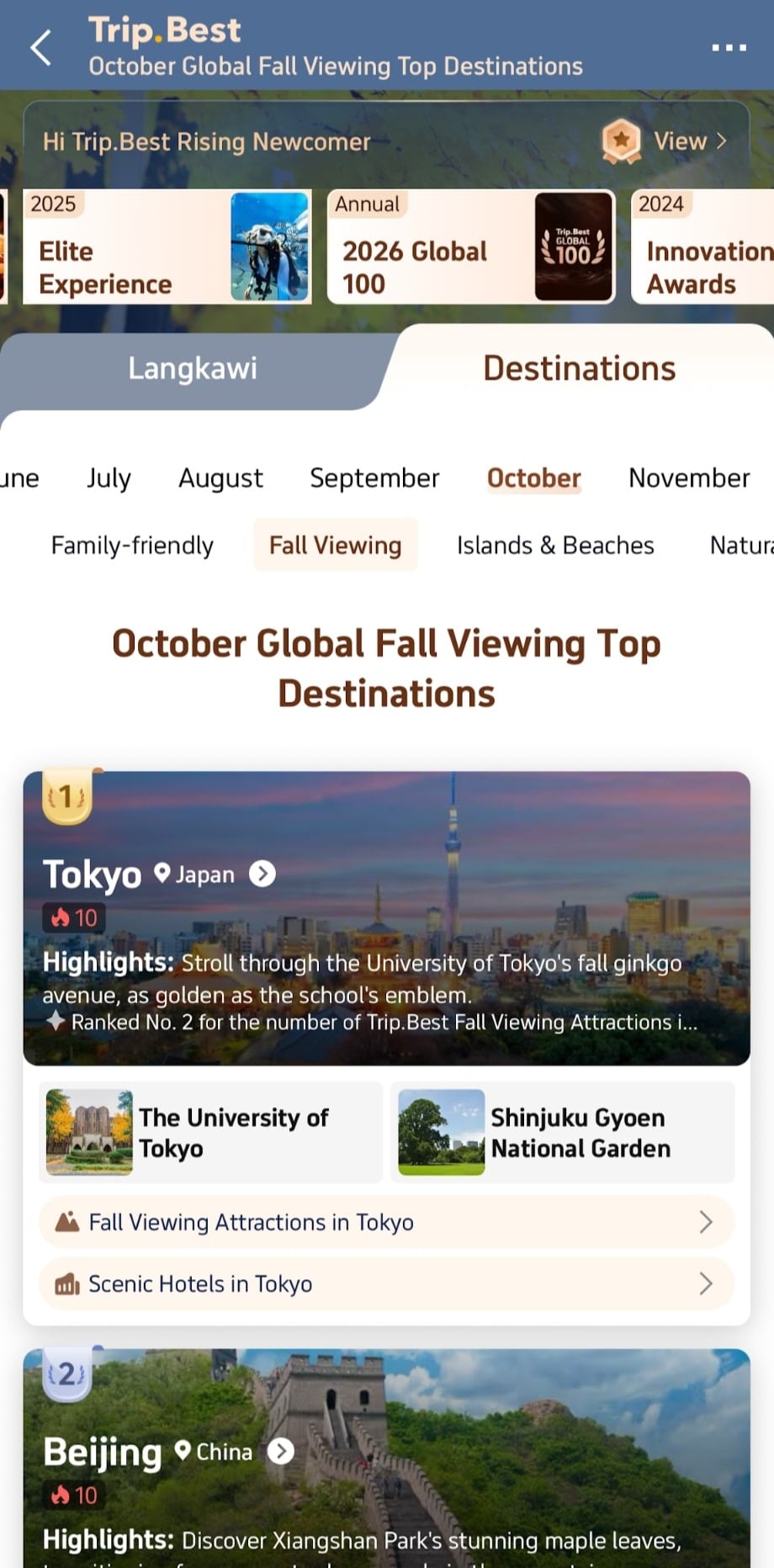Click the rank 1 medal on the Tokyo card

point(65,795)
